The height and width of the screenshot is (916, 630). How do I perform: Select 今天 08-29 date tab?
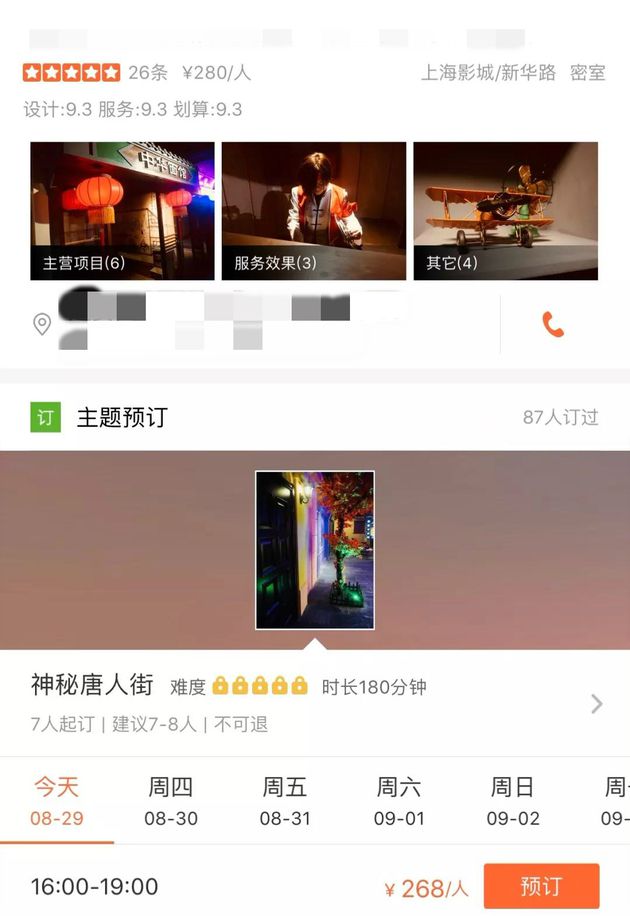pos(57,802)
